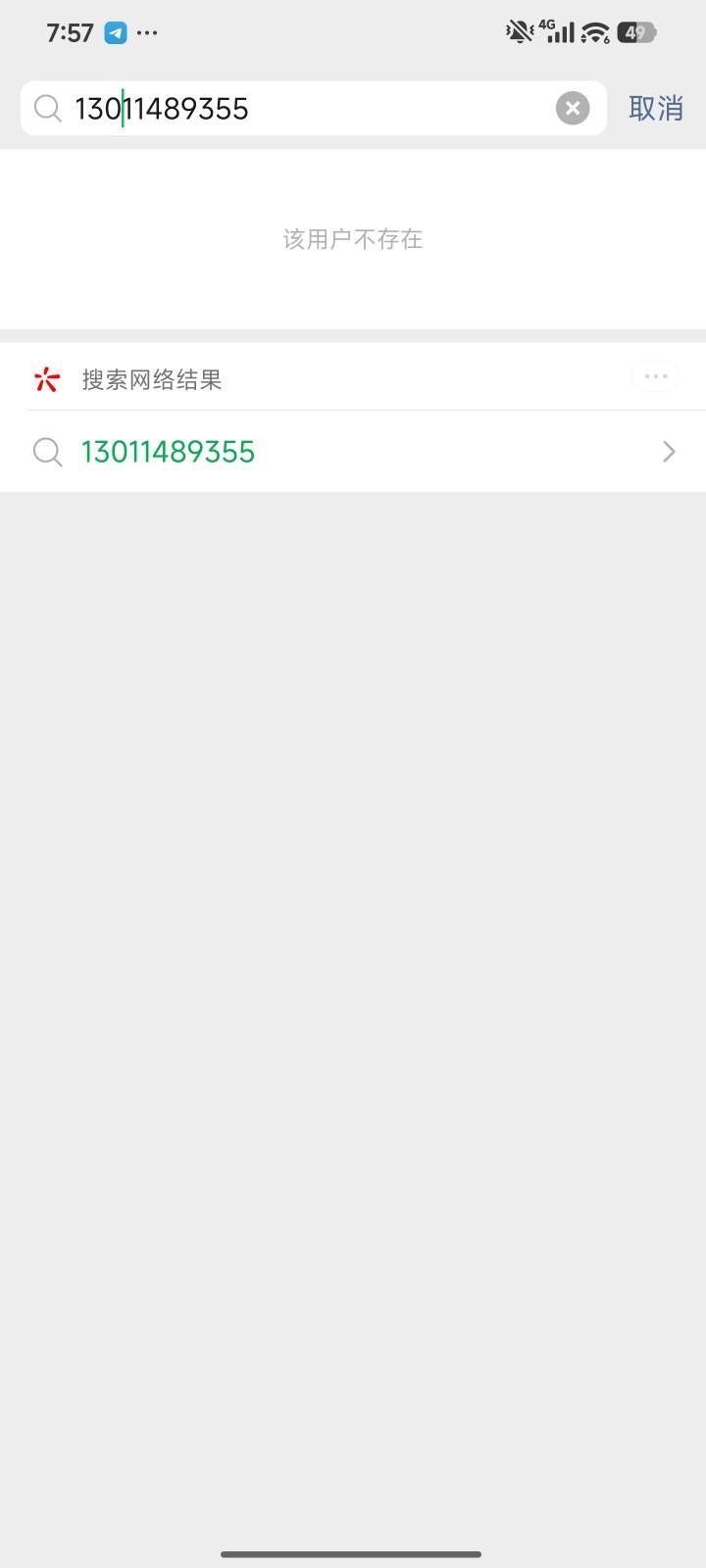706x1568 pixels.
Task: Open the three-dot options beside 搜索网络结果
Action: (x=655, y=376)
